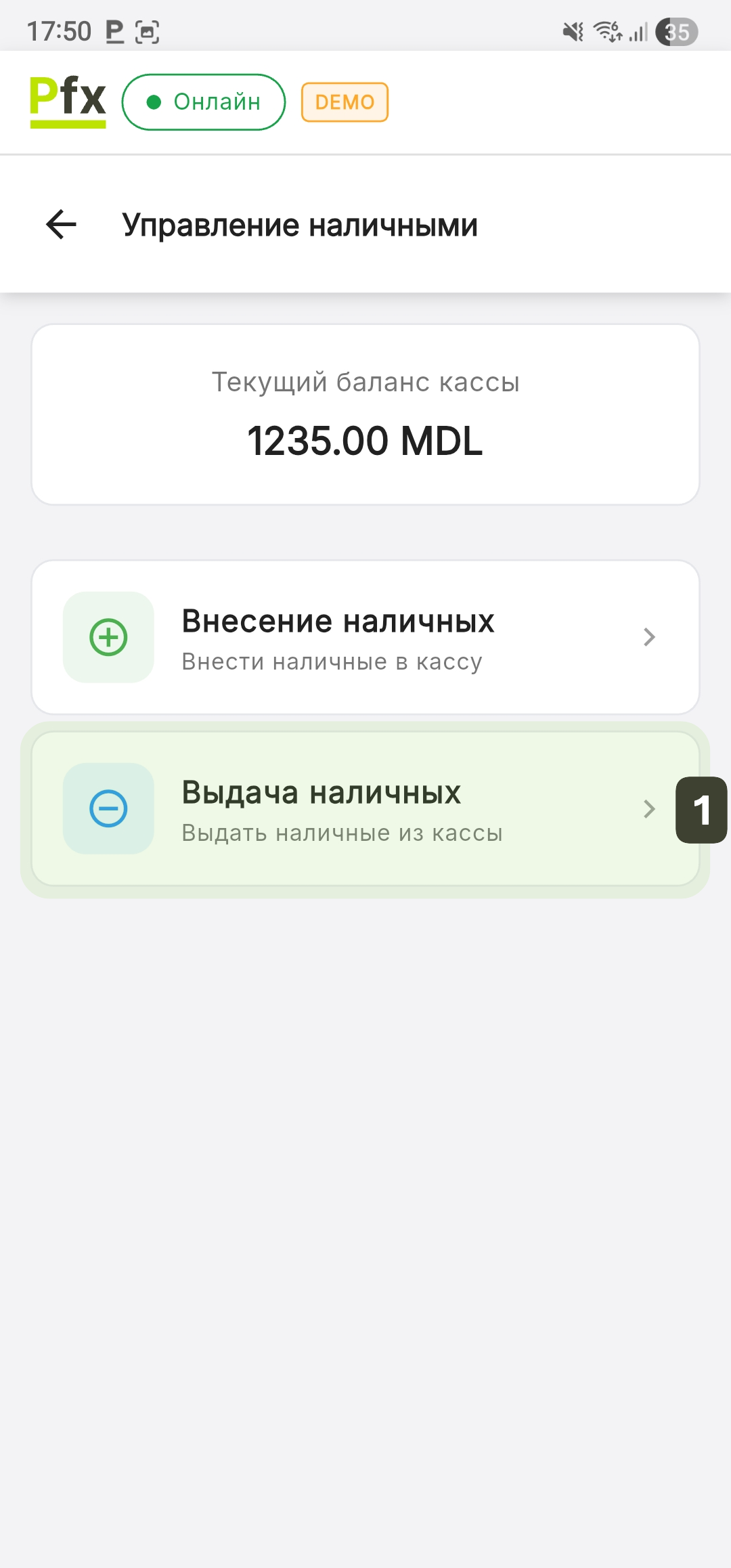Go back from Управление наличными
Image resolution: width=731 pixels, height=1568 pixels.
coord(61,225)
